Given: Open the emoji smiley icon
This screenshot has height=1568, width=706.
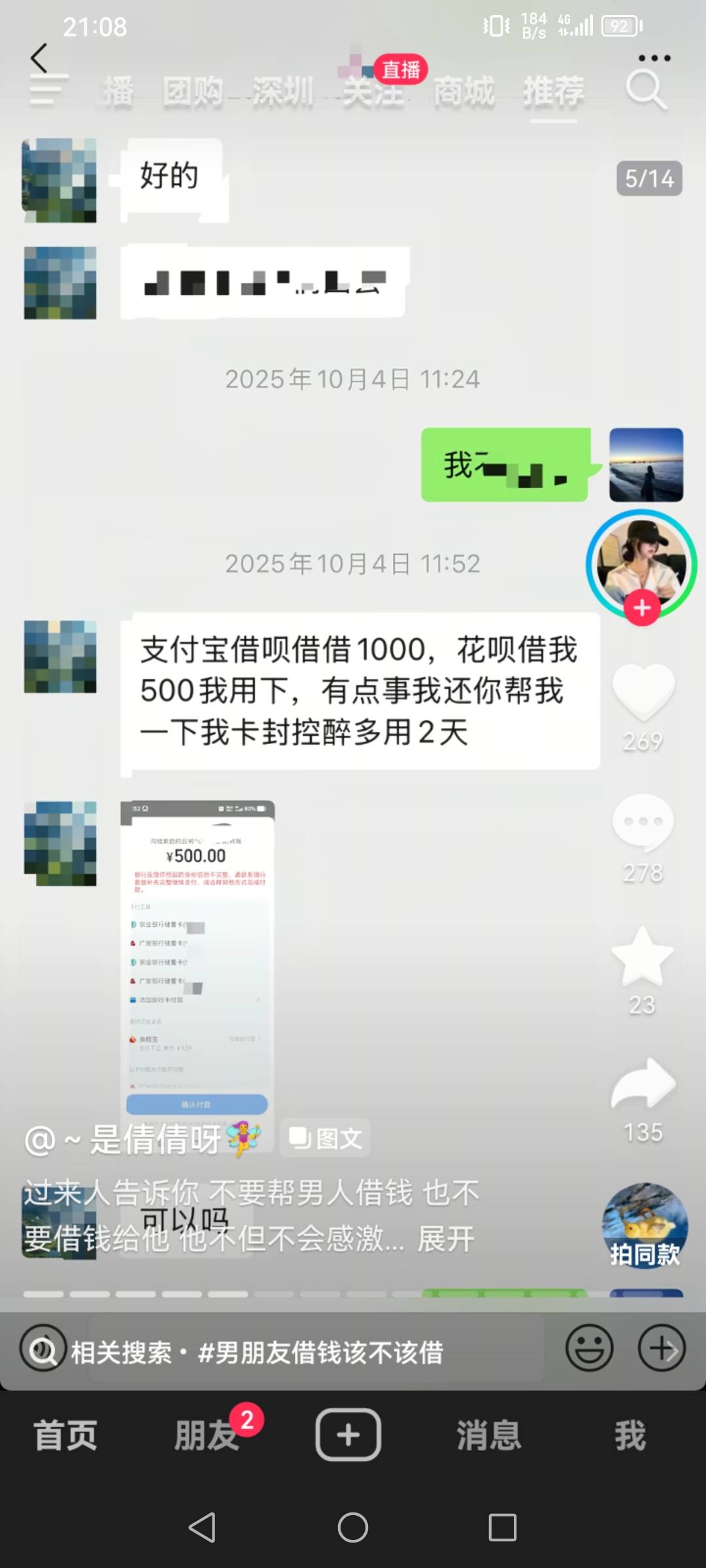Looking at the screenshot, I should pos(590,1348).
